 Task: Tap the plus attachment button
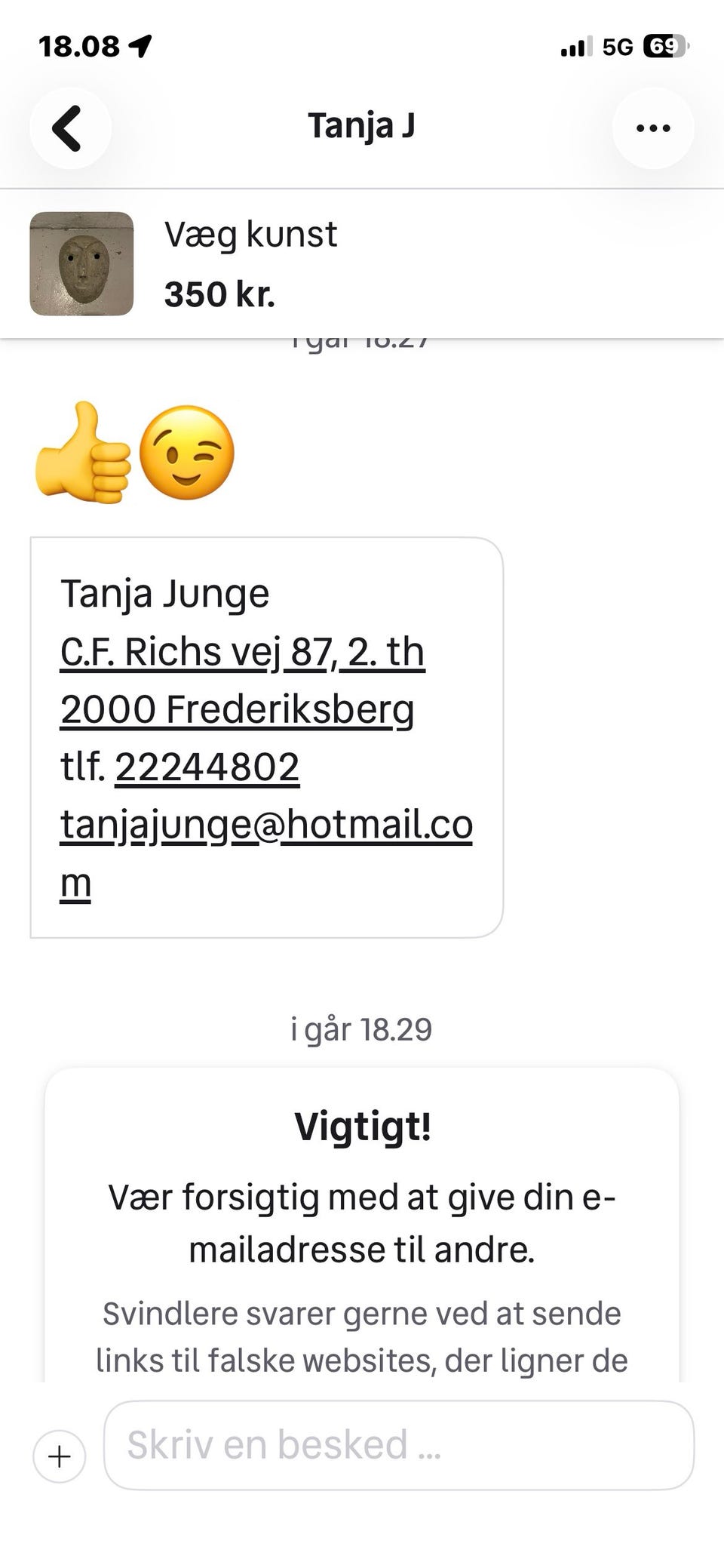click(x=60, y=1456)
